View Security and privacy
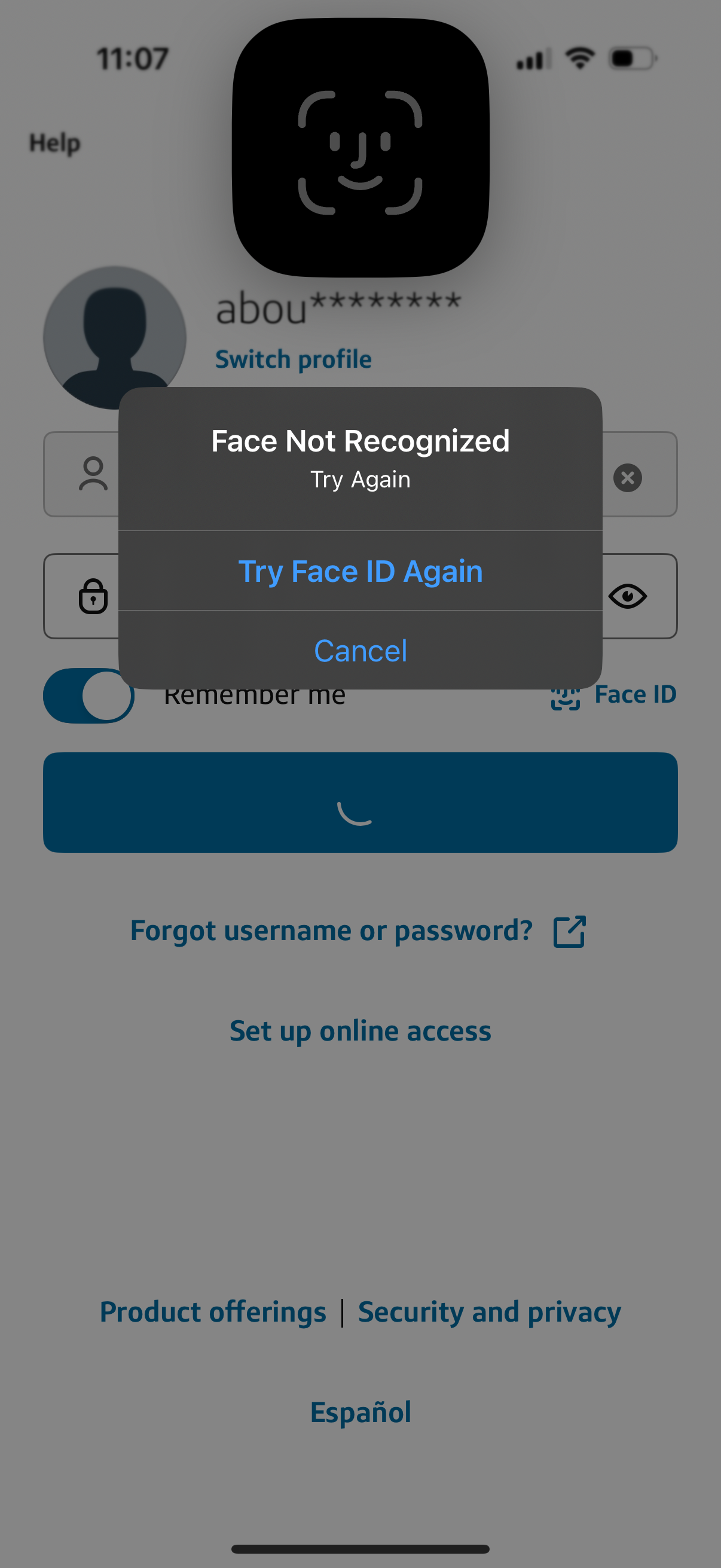 tap(488, 1311)
